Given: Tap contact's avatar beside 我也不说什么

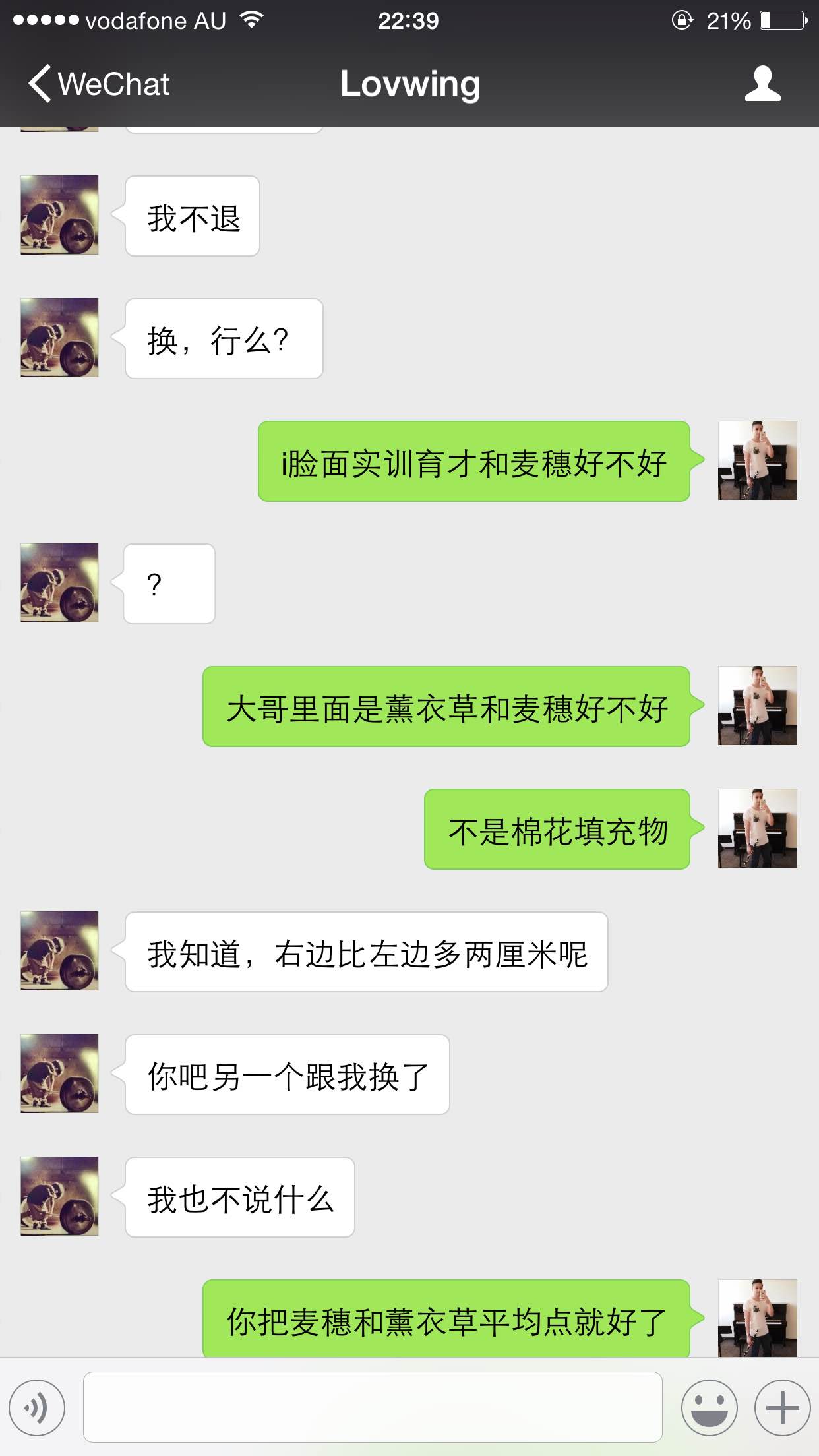Looking at the screenshot, I should point(59,1196).
